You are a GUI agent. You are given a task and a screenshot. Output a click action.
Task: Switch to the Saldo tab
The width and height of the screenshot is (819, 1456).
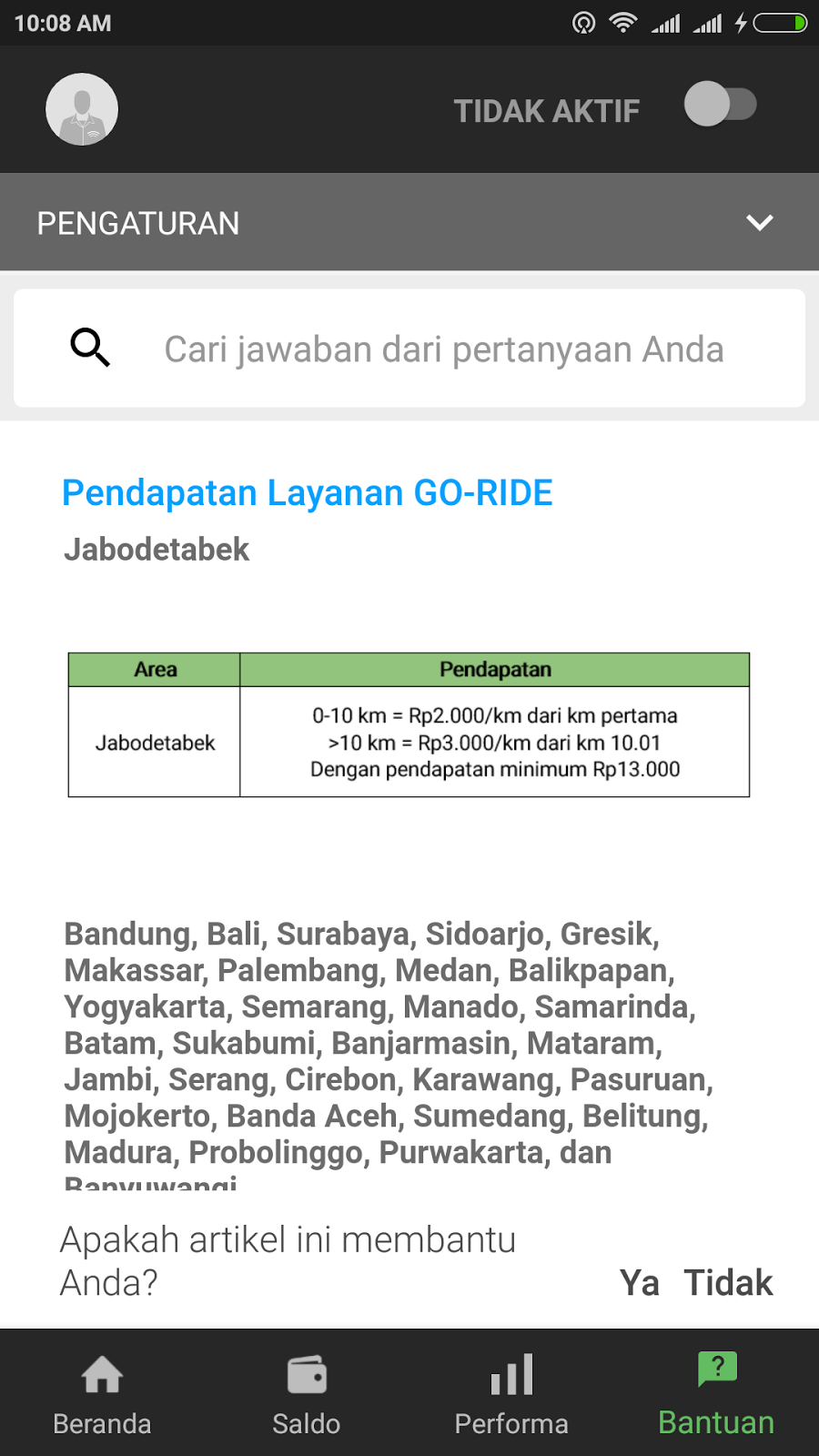307,1394
